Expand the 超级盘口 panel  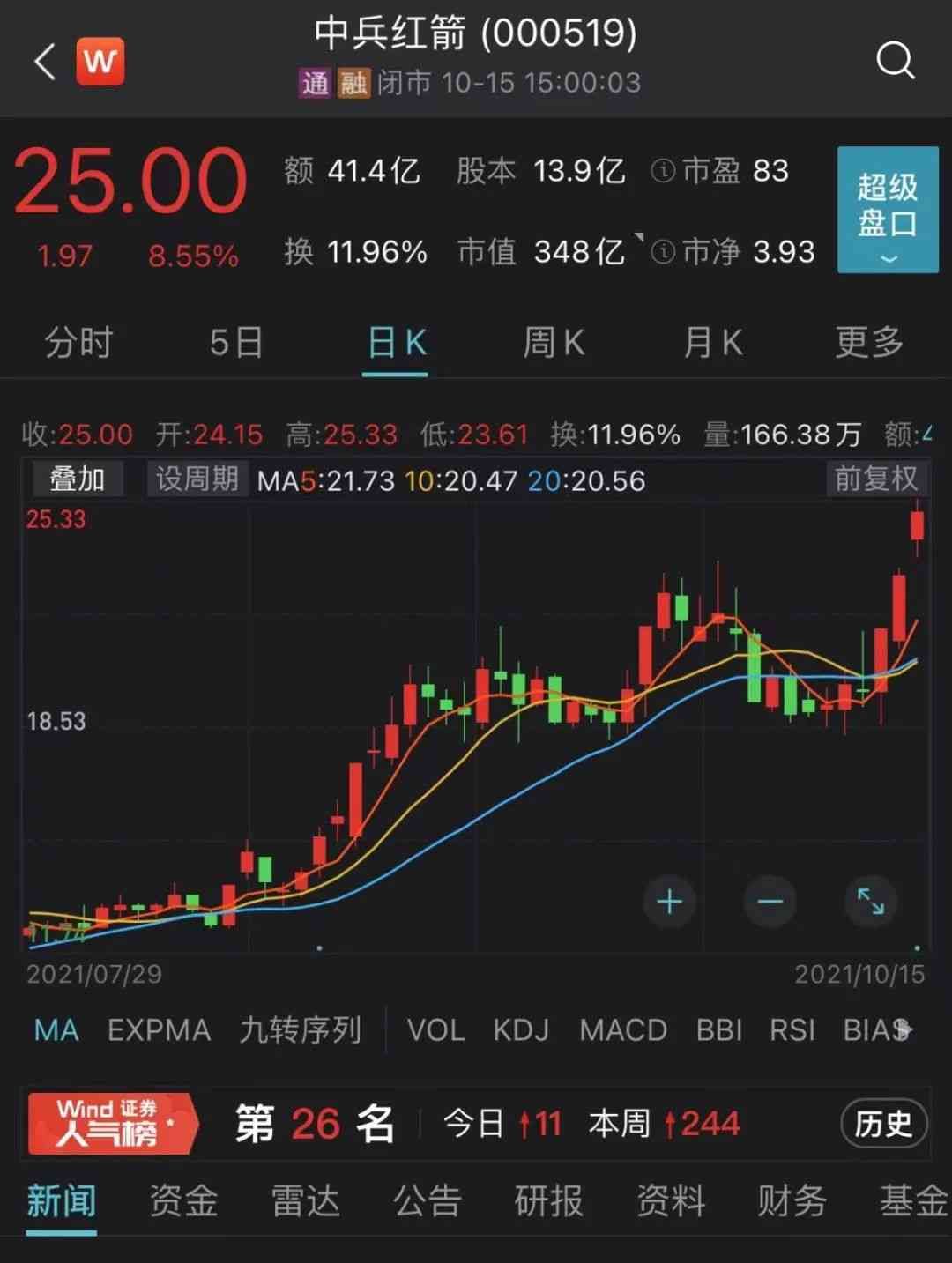[887, 210]
